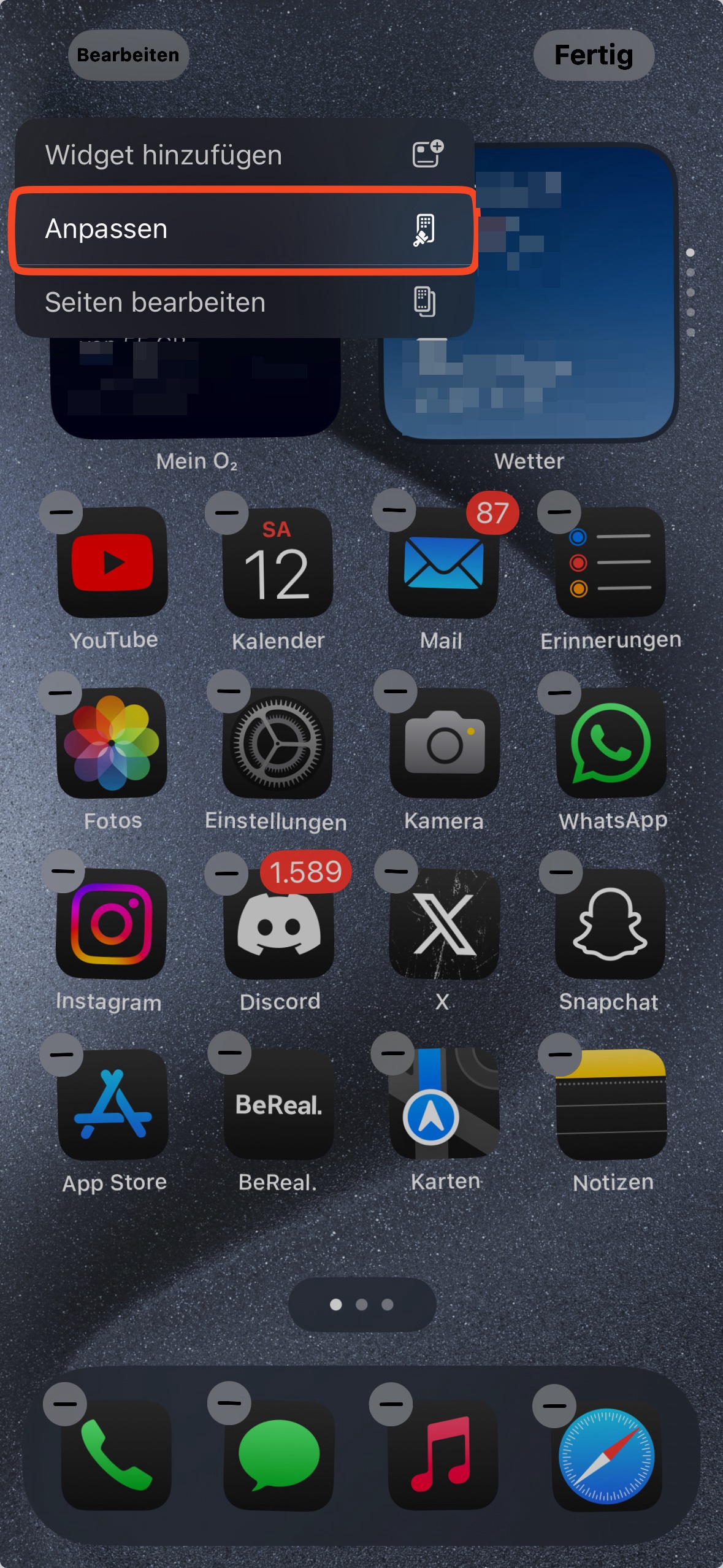Screen dimensions: 723x1568
Task: Tap the Snapchat app icon
Action: [610, 923]
